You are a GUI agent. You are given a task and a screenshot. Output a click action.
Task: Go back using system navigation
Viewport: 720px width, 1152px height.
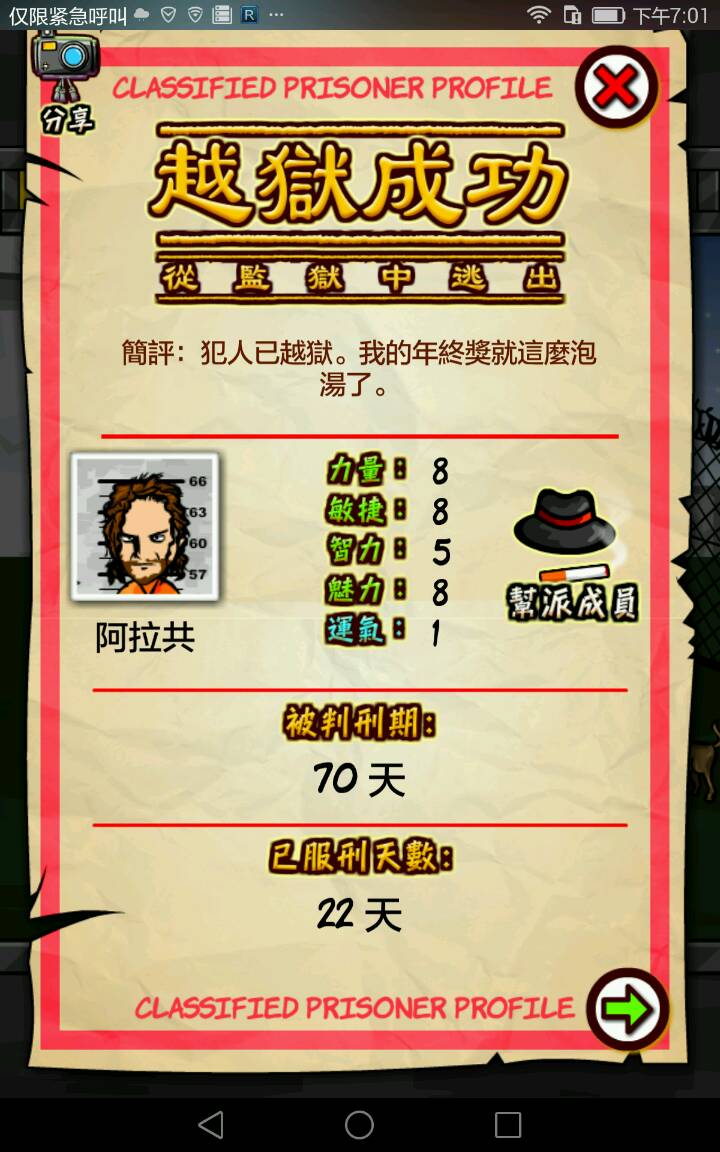coord(211,1125)
